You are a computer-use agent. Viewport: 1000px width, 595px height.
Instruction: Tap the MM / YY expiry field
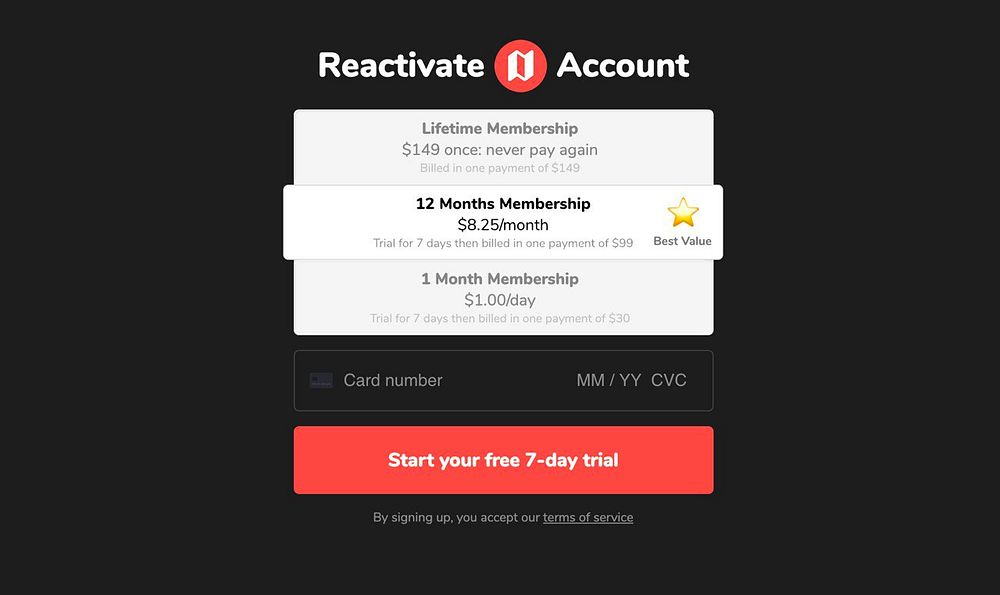(x=608, y=380)
